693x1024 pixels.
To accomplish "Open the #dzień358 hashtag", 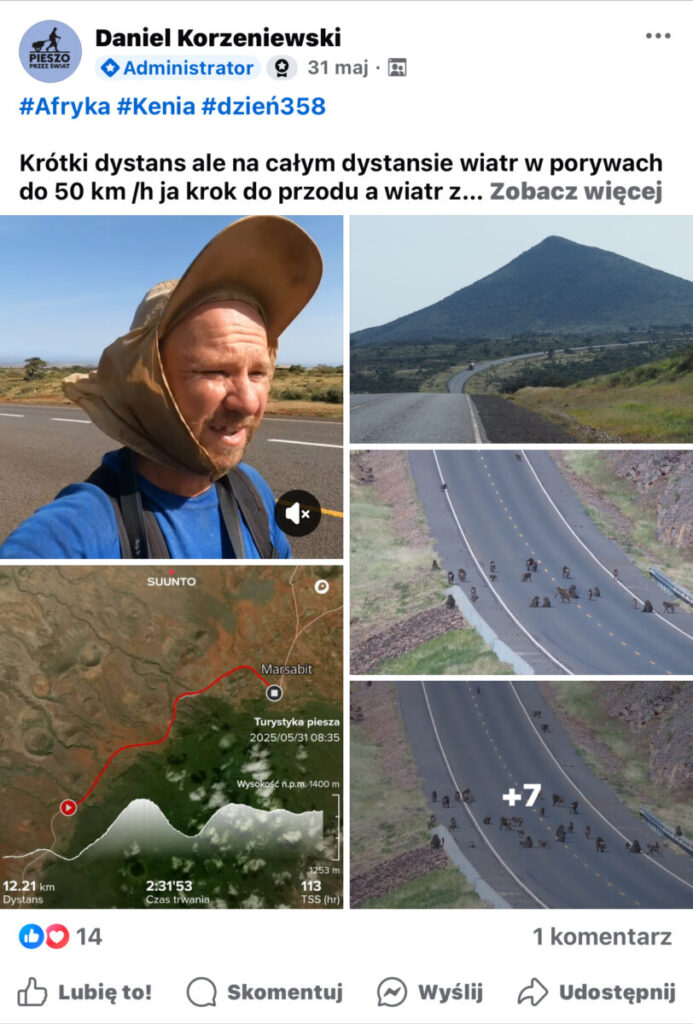I will pos(263,106).
